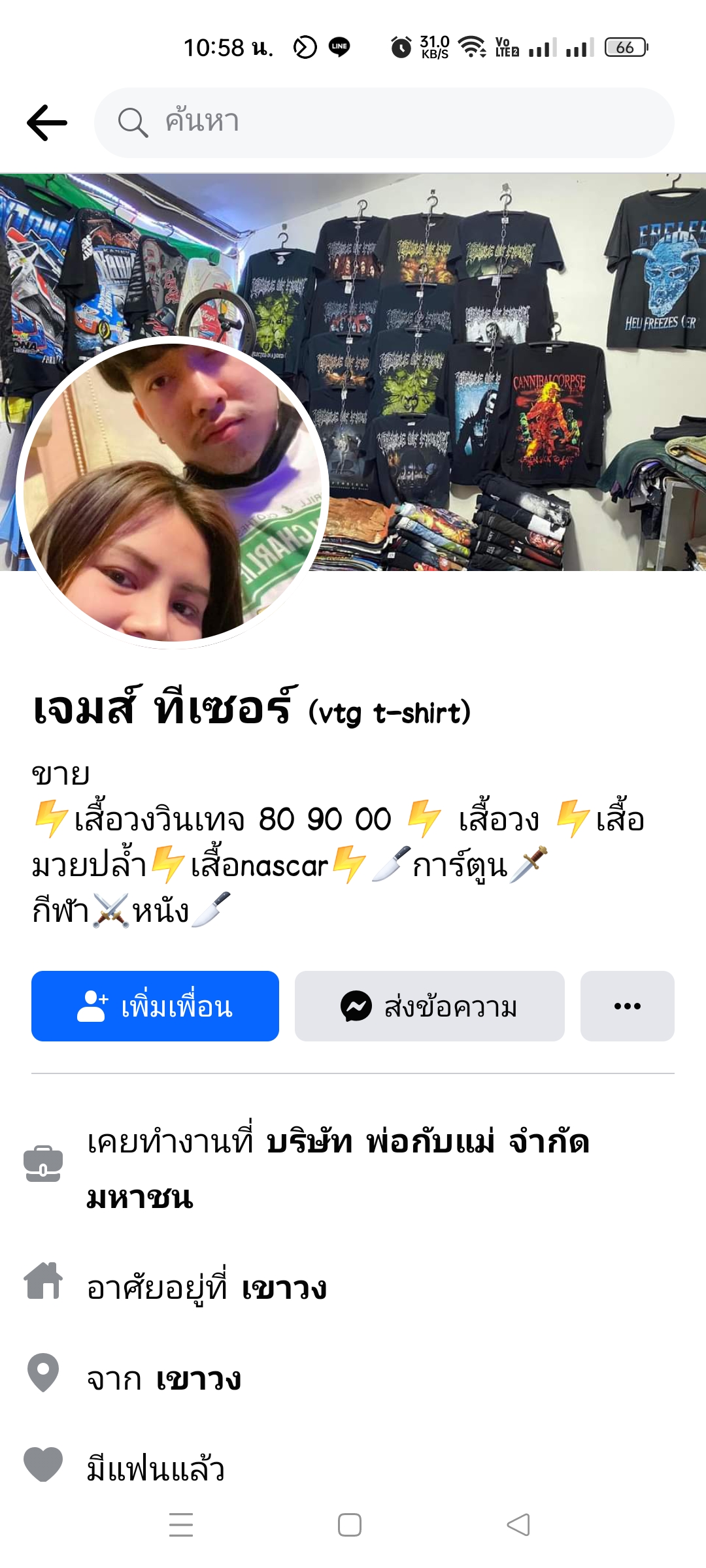Tap the system home button
This screenshot has height=1568, width=706.
(x=350, y=1525)
